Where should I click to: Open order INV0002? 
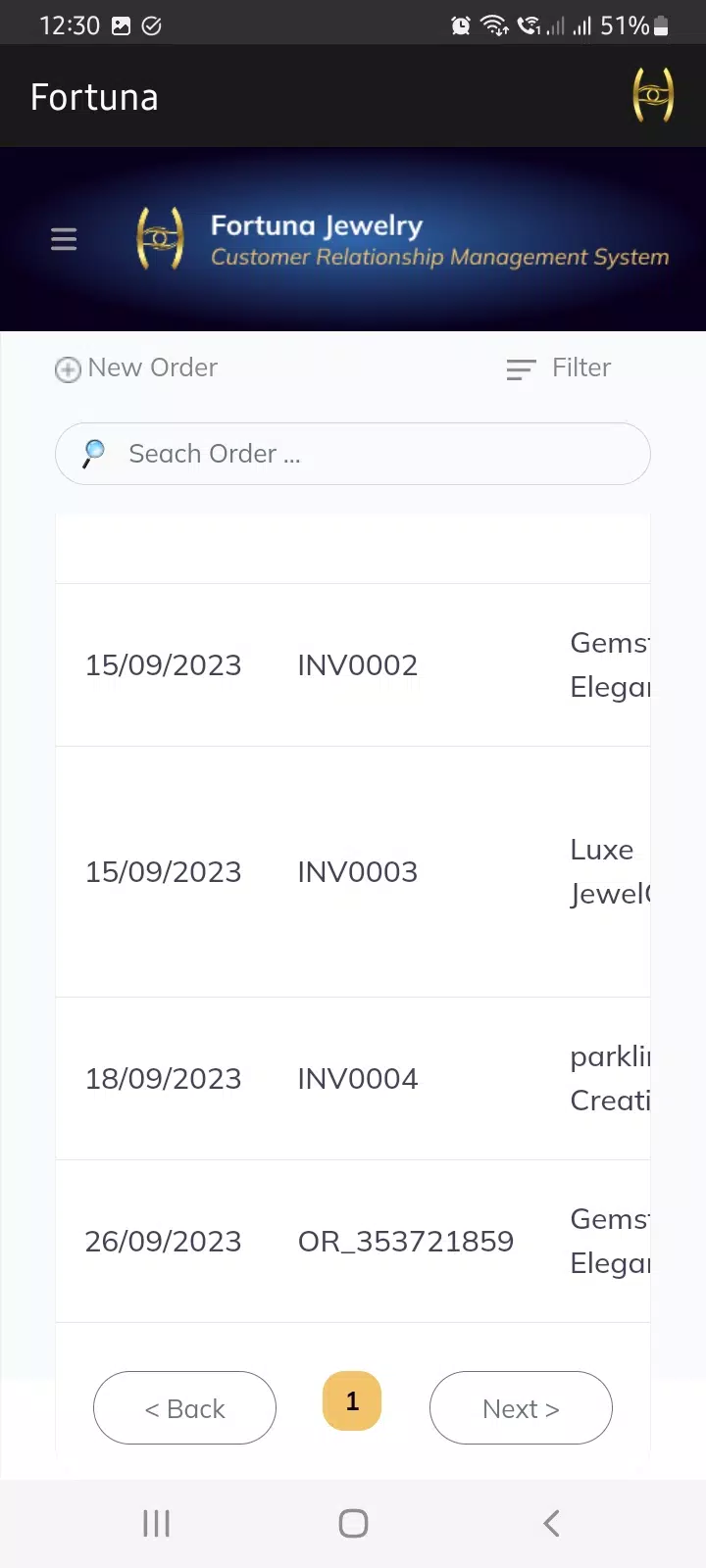pyautogui.click(x=353, y=665)
